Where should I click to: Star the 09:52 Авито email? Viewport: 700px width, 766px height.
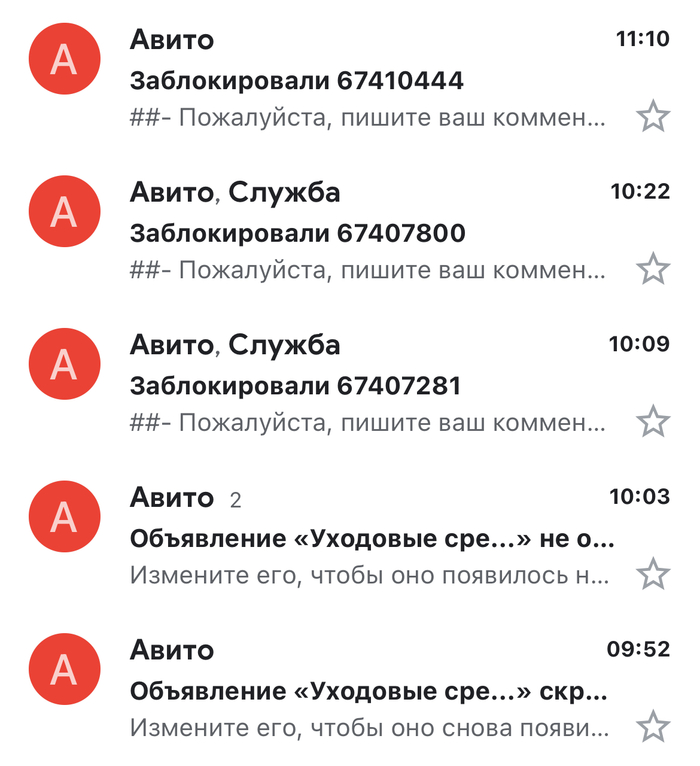pos(653,727)
